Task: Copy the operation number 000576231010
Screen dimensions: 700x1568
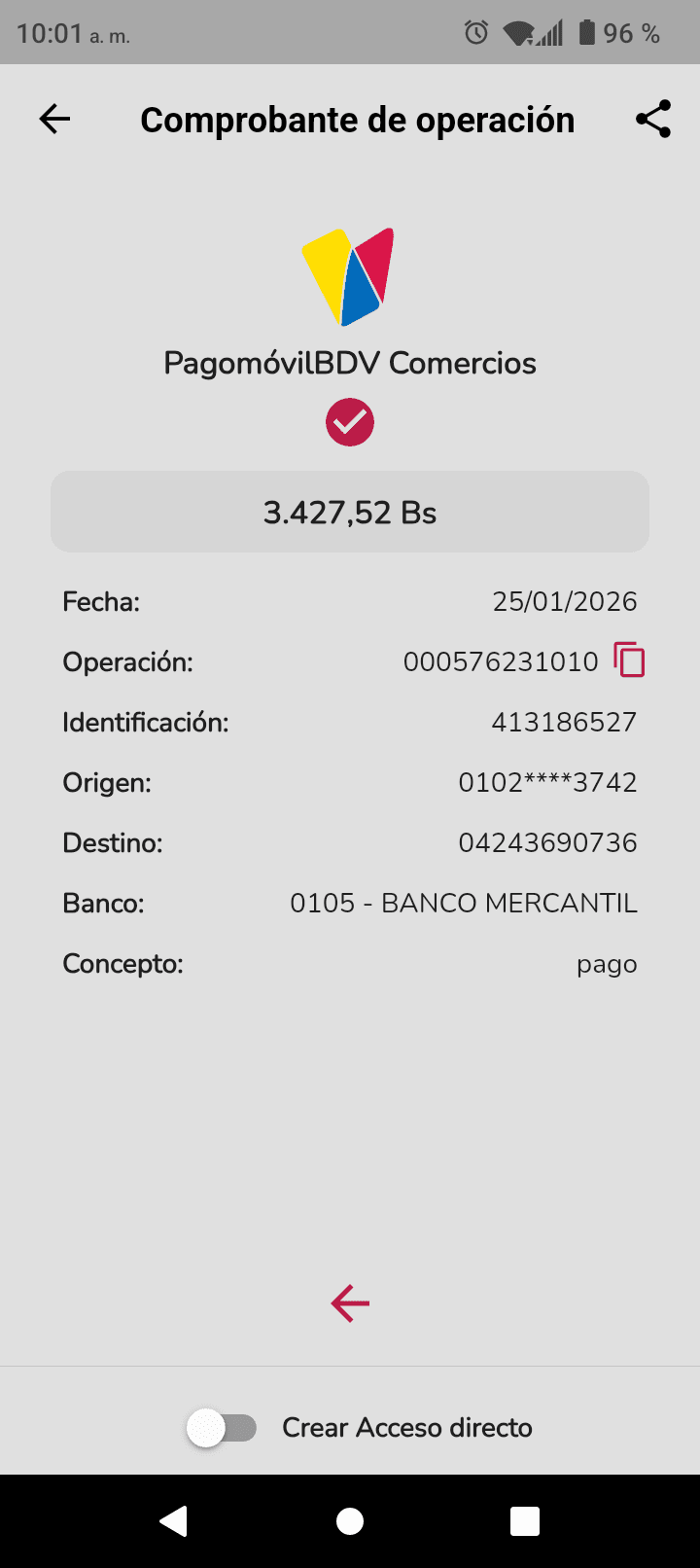Action: tap(629, 660)
